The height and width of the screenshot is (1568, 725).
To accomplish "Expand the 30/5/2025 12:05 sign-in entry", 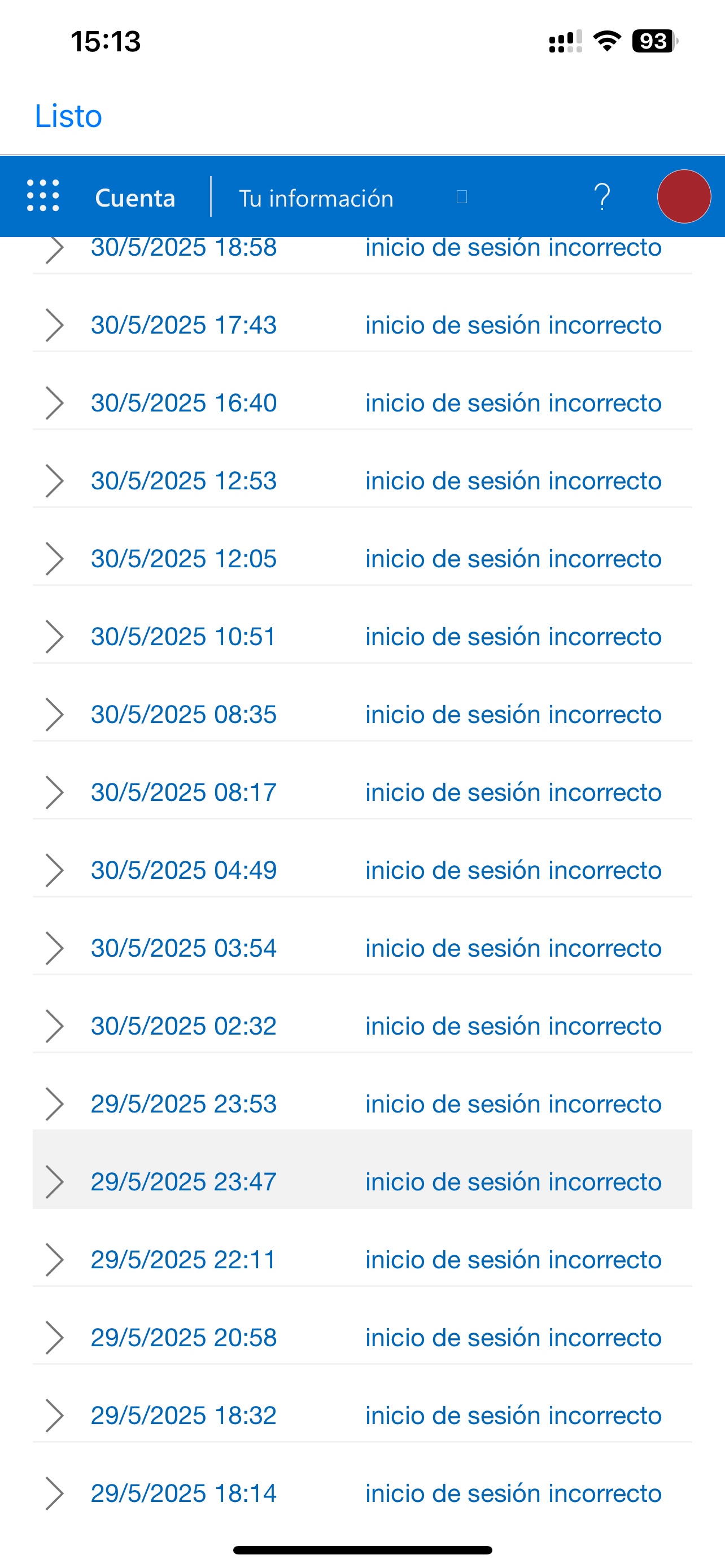I will (x=55, y=559).
